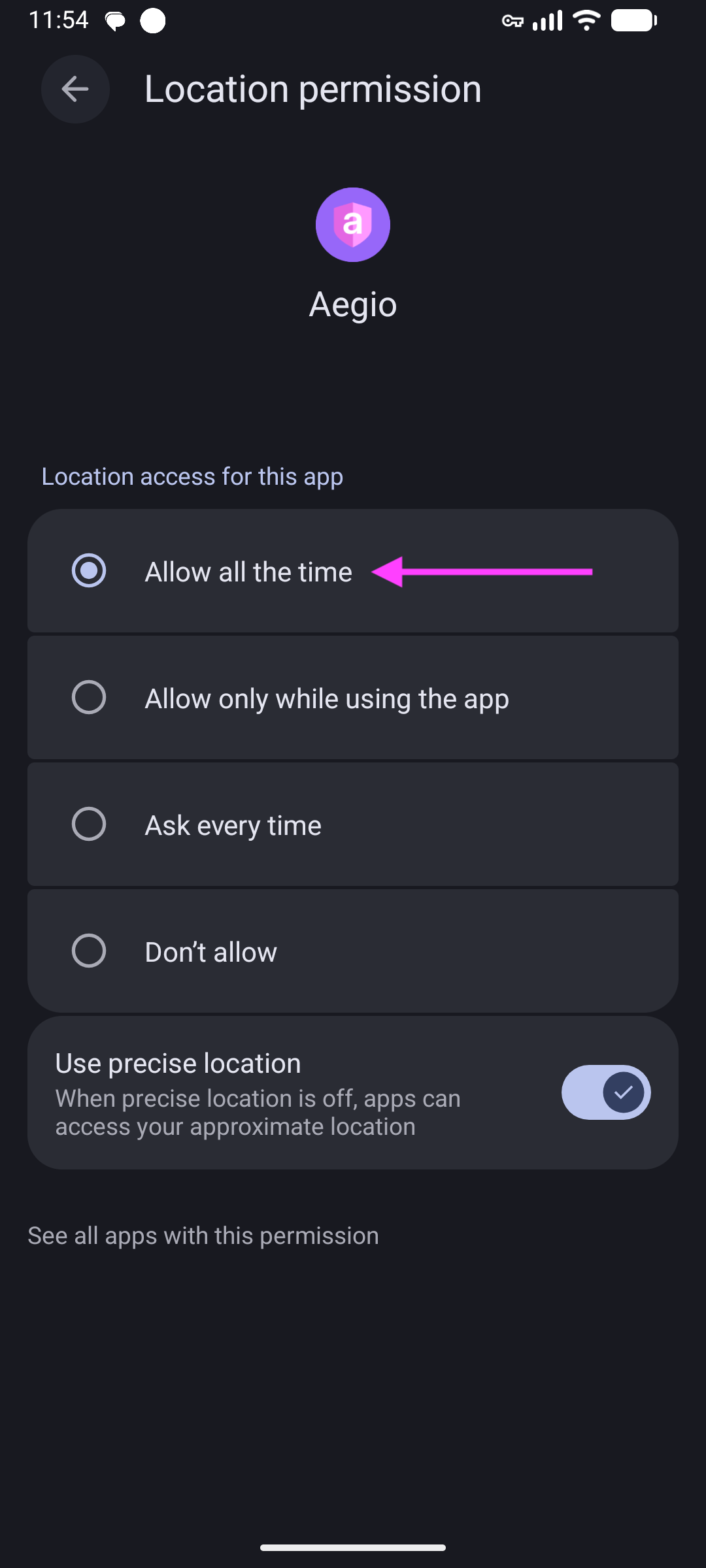706x1568 pixels.
Task: Open See all apps with this permission
Action: pyautogui.click(x=203, y=1235)
